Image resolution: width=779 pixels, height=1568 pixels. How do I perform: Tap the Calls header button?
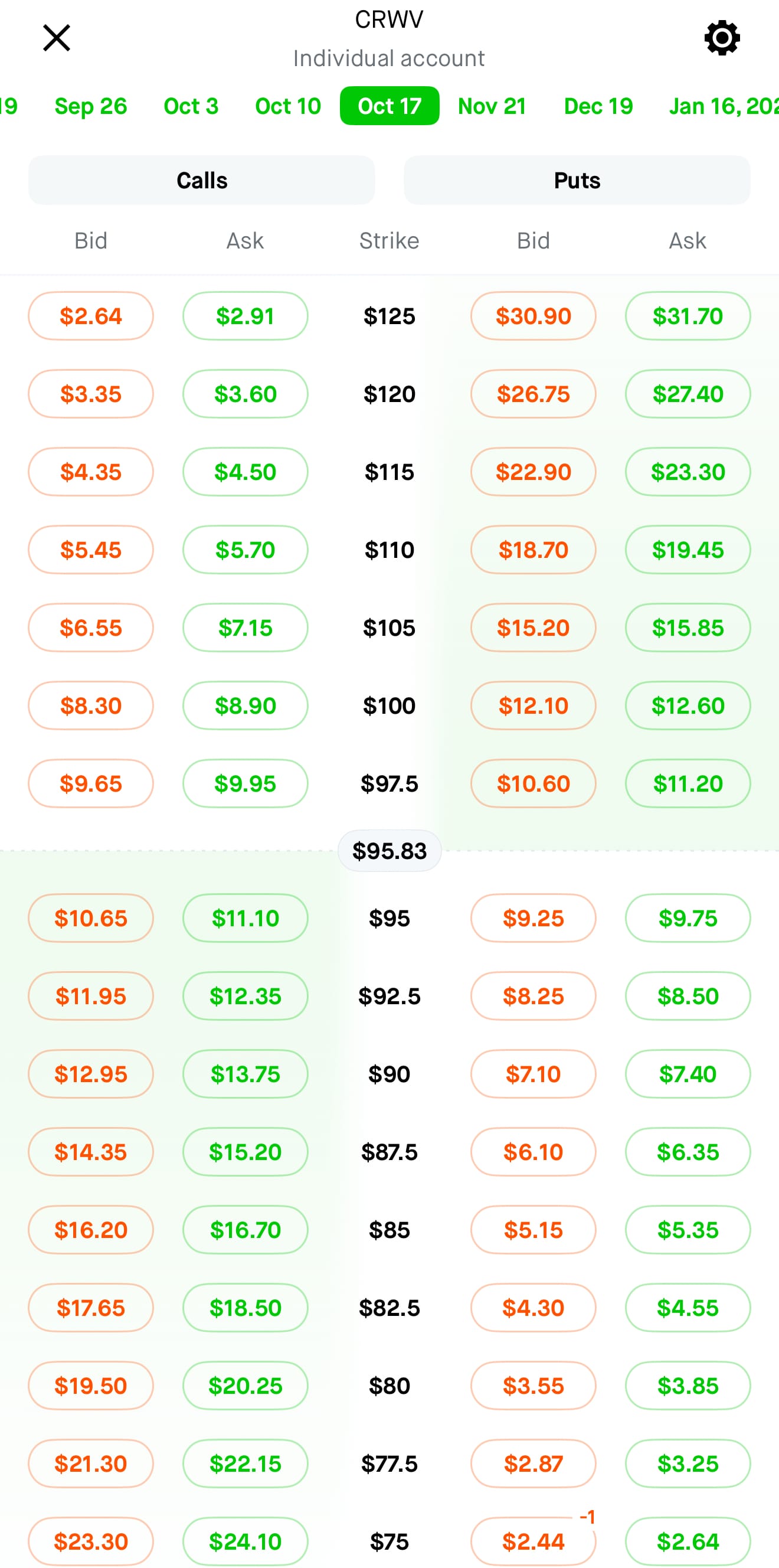point(201,180)
